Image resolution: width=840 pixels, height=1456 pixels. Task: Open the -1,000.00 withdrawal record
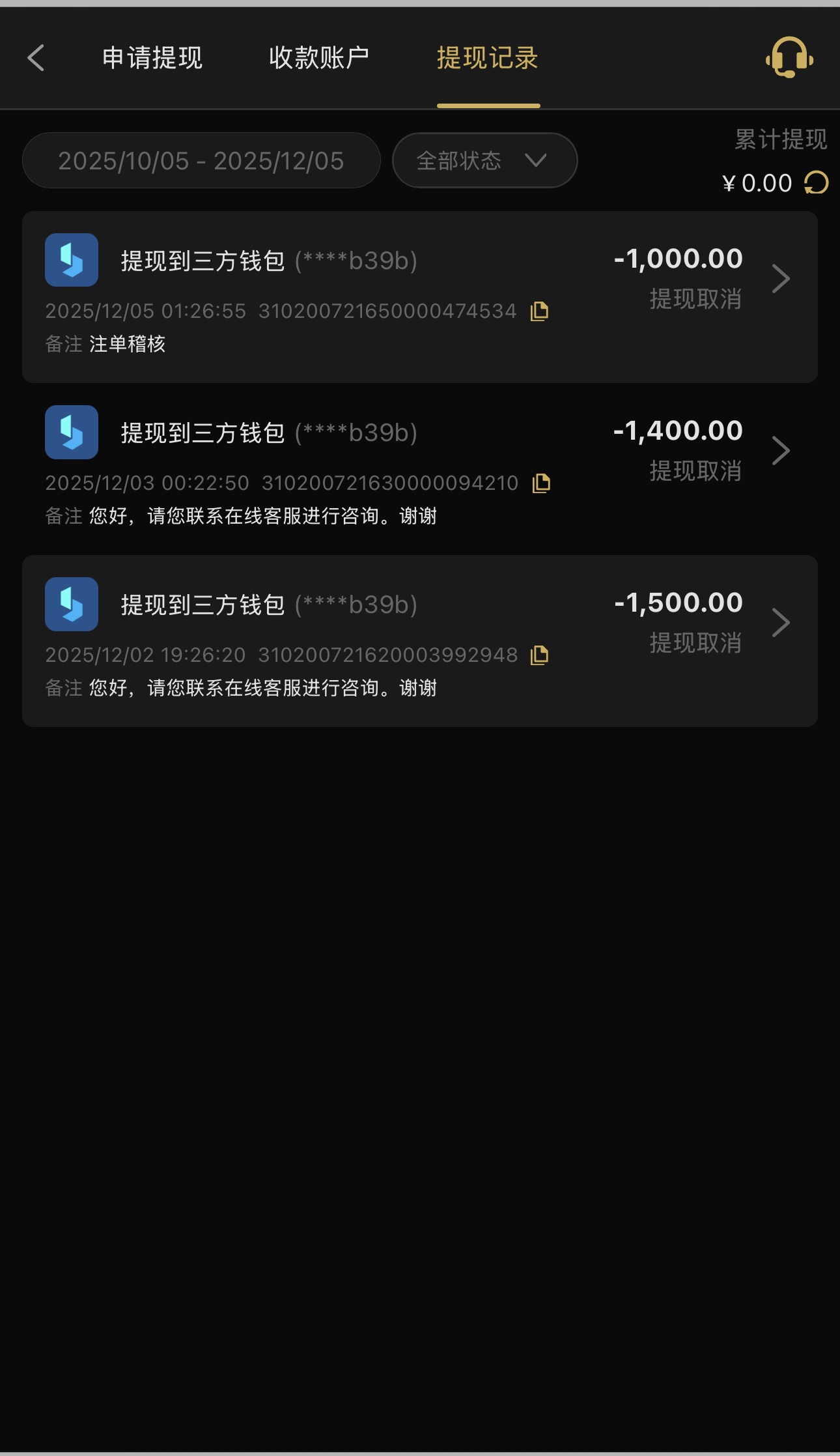780,279
